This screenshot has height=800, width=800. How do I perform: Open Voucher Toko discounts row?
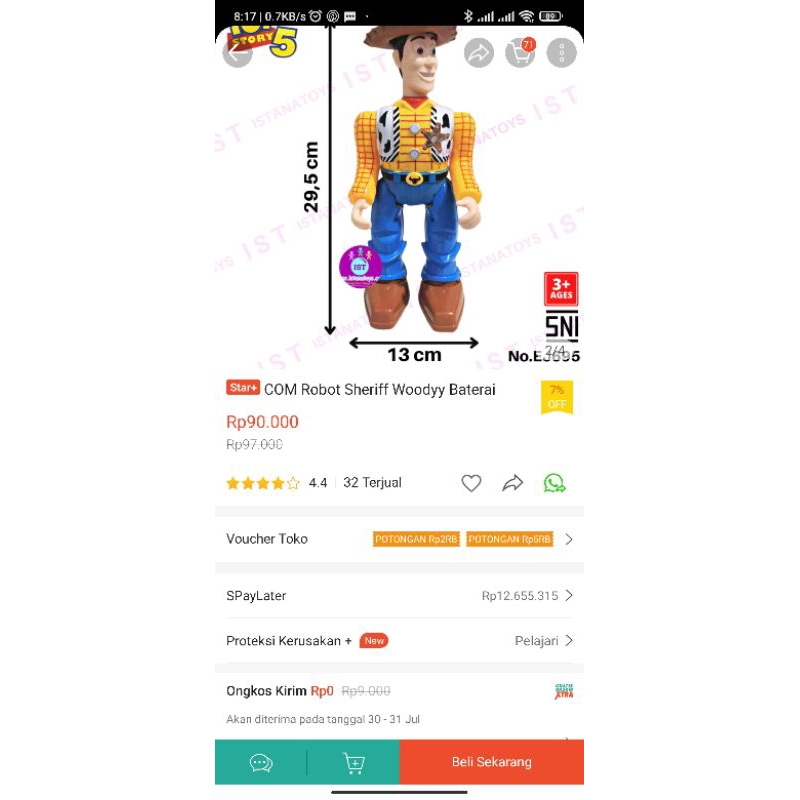400,539
